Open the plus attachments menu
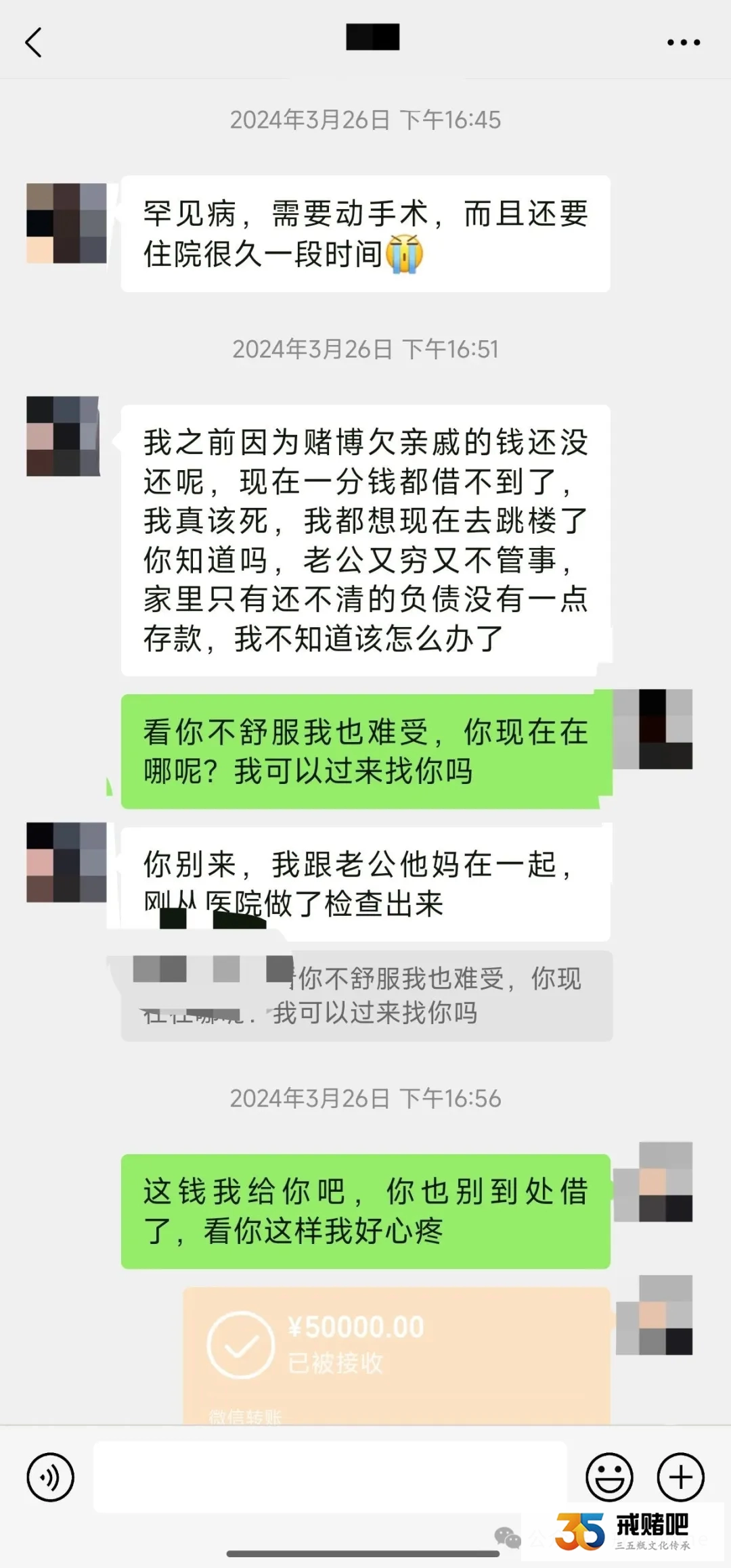The image size is (731, 1568). pyautogui.click(x=681, y=1477)
